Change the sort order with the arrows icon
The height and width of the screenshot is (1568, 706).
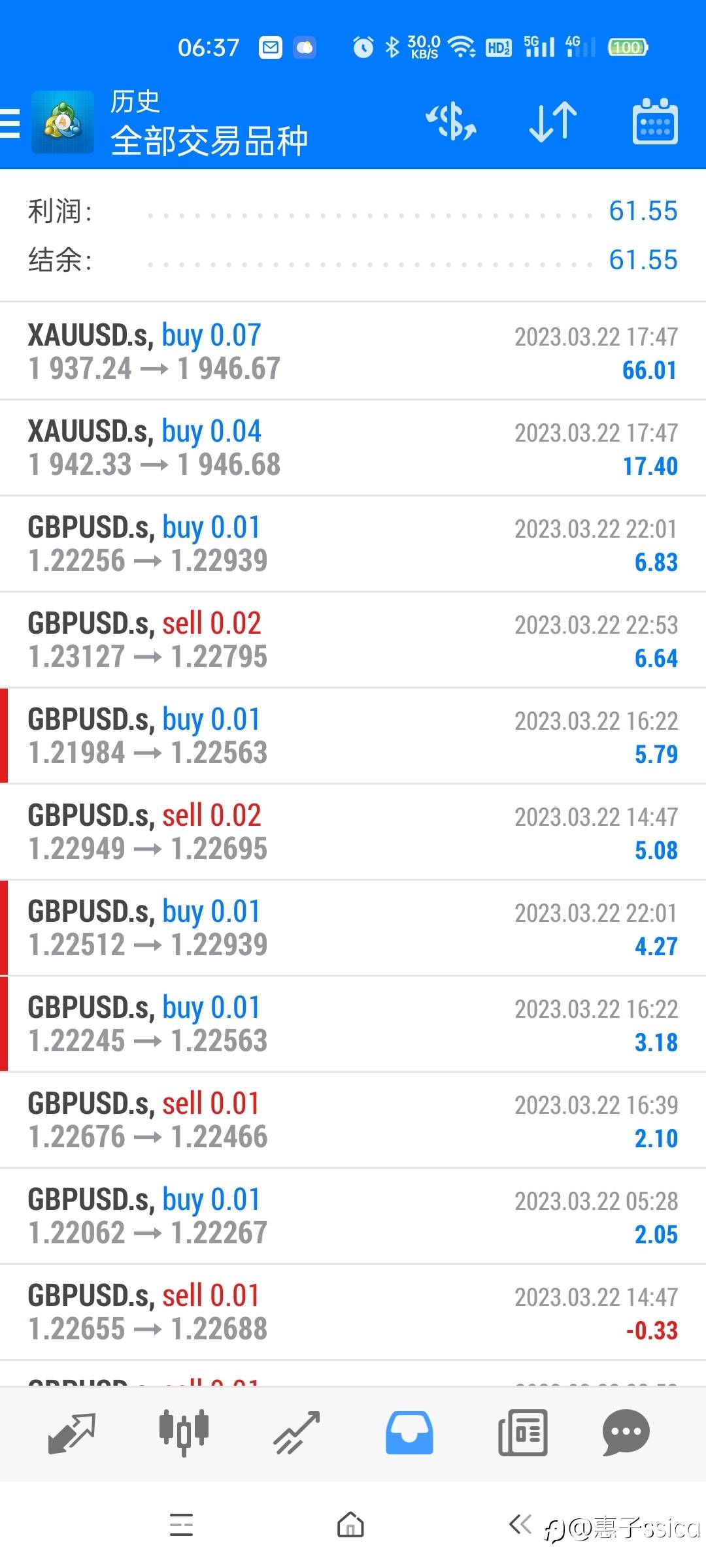[553, 122]
